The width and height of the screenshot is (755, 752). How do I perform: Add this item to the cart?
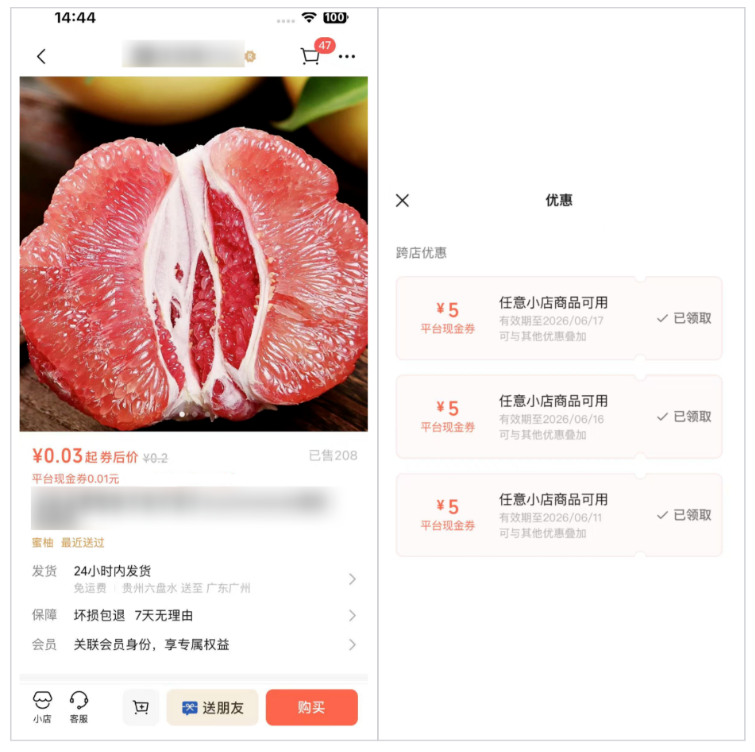pos(141,707)
